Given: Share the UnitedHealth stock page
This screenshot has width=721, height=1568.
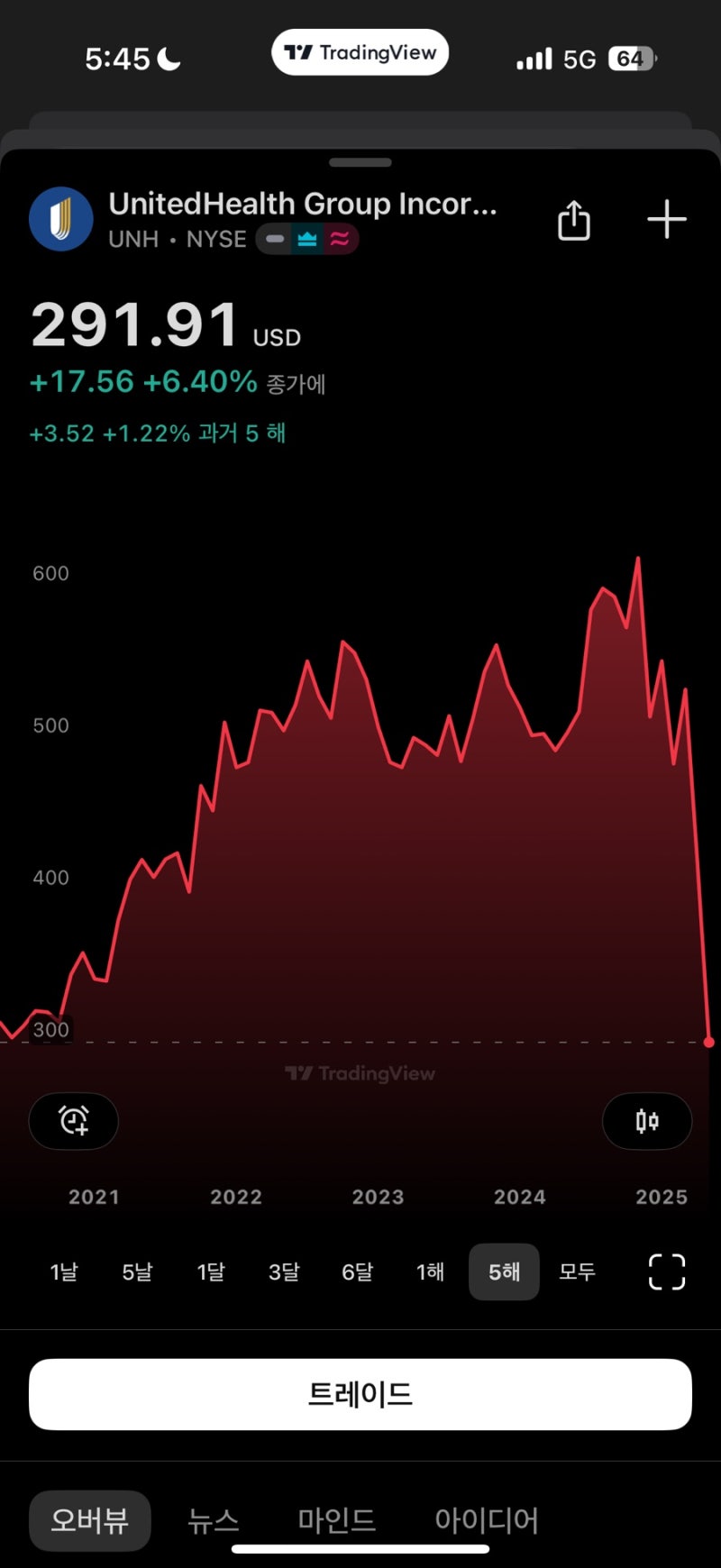Looking at the screenshot, I should tap(574, 221).
